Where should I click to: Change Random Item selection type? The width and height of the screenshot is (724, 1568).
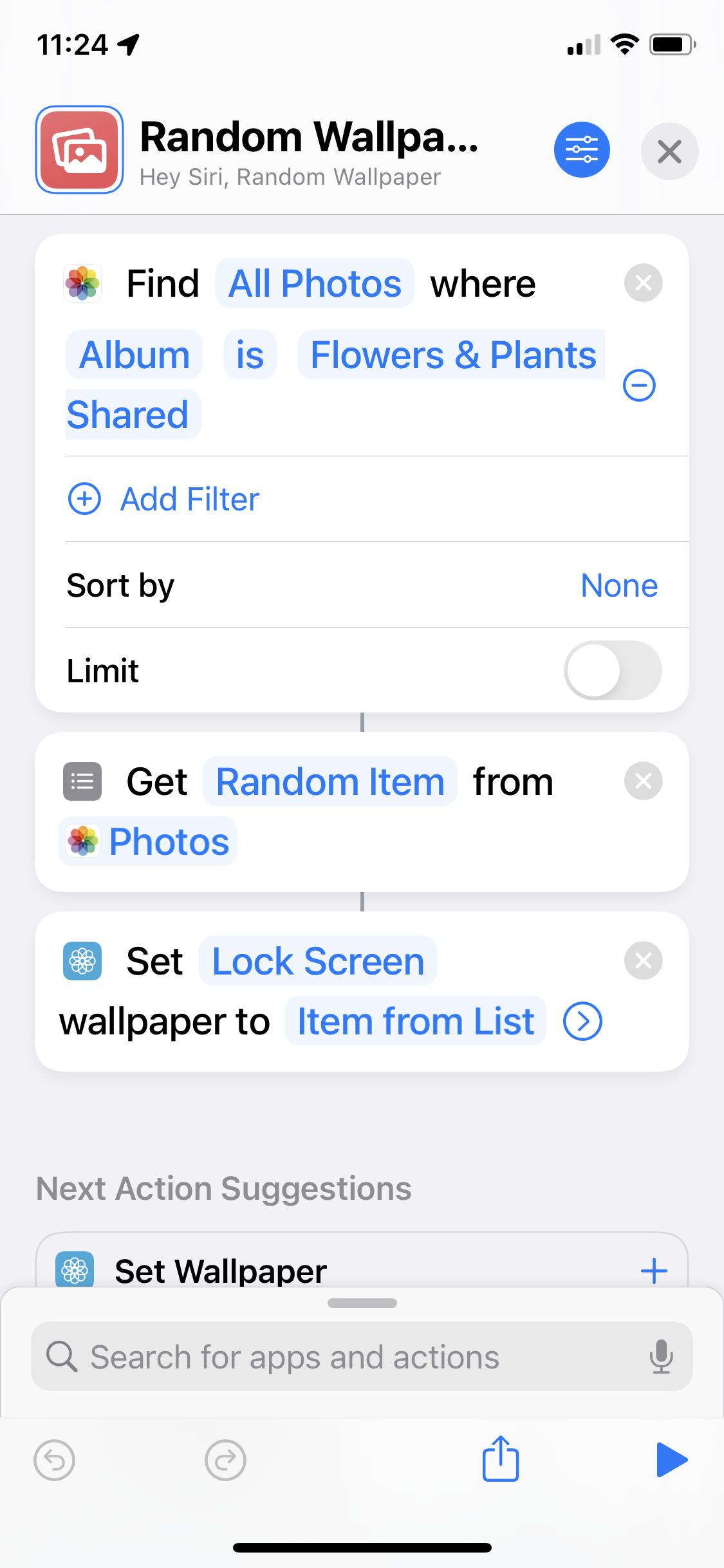coord(330,782)
